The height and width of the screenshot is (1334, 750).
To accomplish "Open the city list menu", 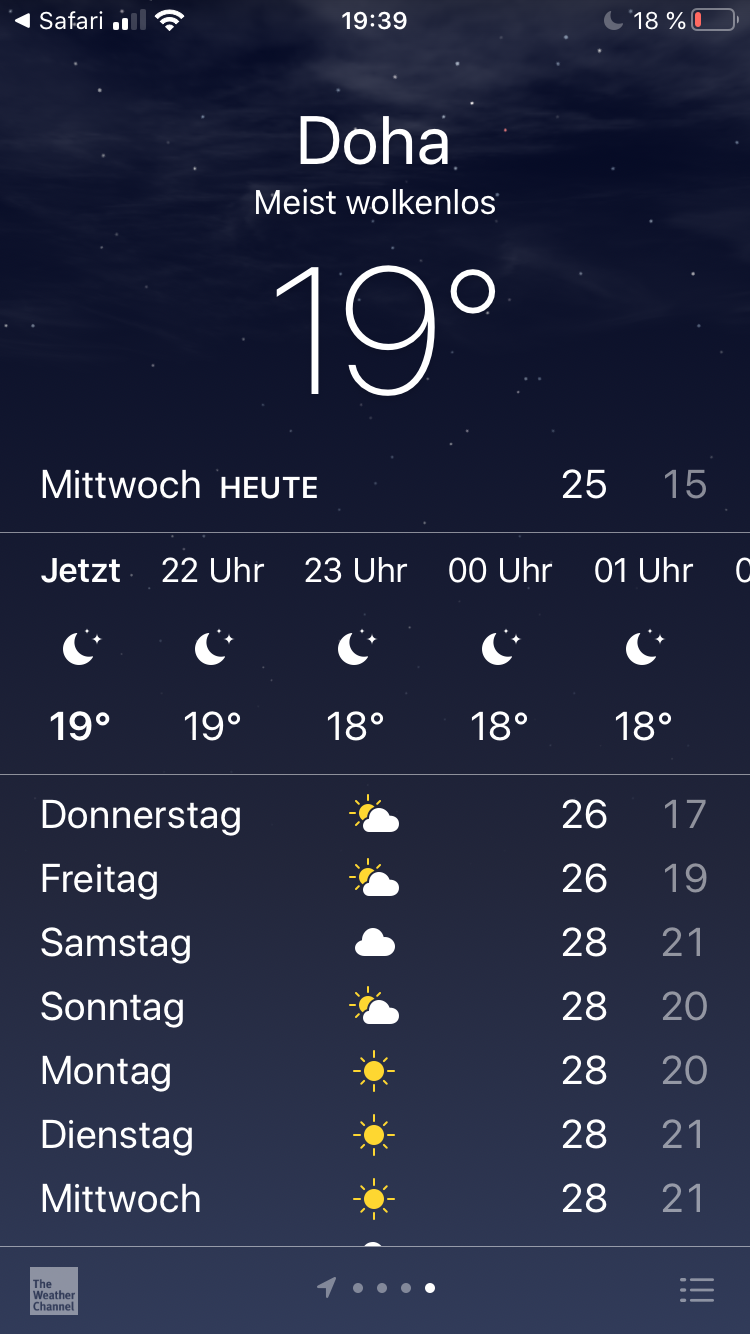I will pos(696,1290).
